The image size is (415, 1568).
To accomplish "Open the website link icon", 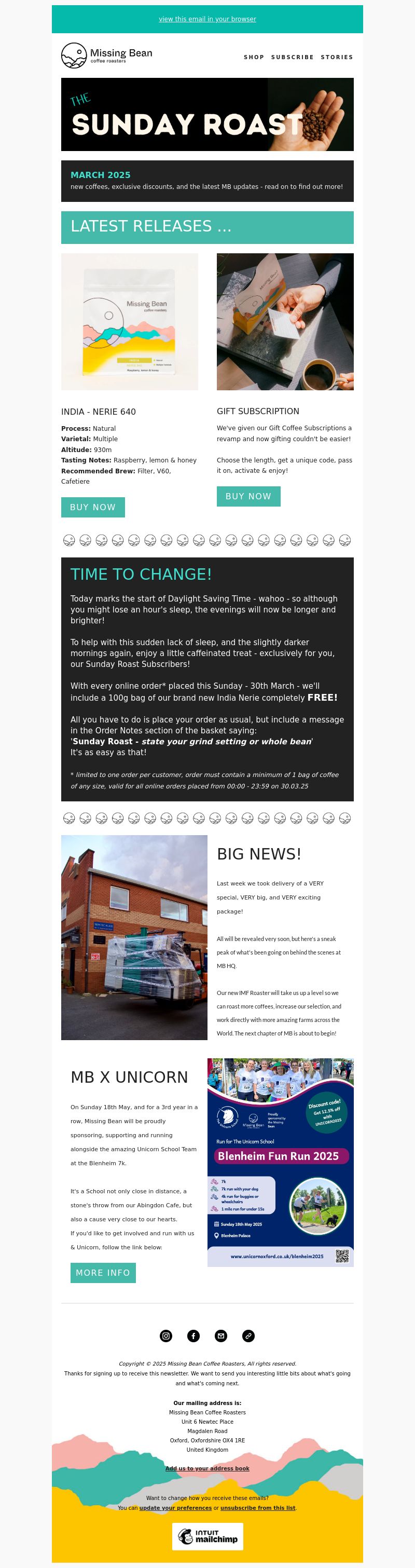I will point(248,1335).
